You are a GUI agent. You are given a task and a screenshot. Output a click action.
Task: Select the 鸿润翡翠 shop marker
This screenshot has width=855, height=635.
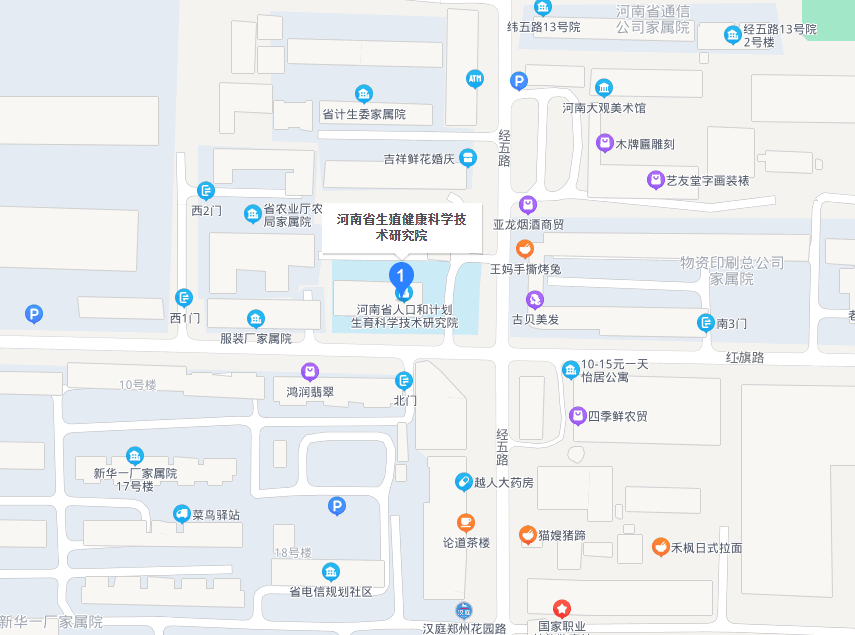click(310, 371)
